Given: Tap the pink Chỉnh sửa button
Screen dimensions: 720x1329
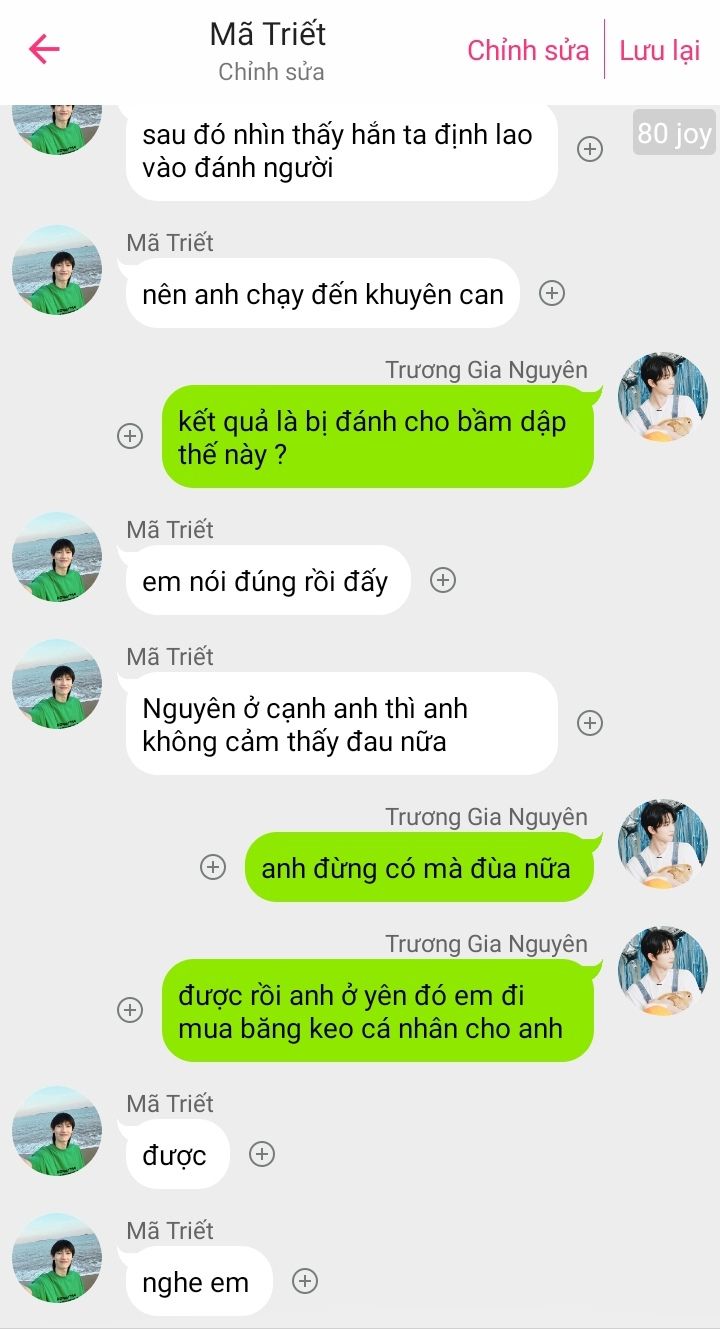Looking at the screenshot, I should 528,50.
